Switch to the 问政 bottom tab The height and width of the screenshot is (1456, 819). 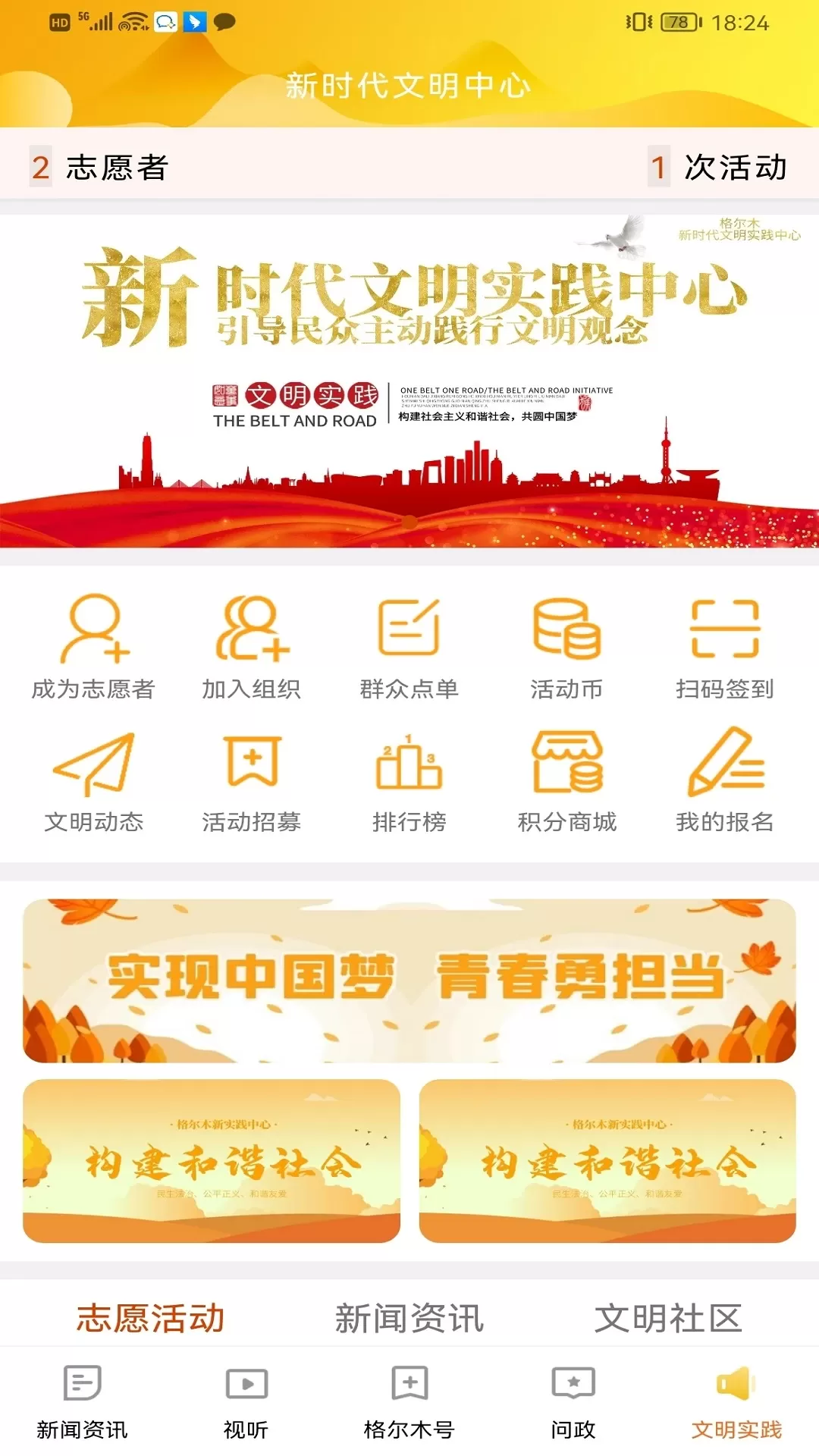573,1402
